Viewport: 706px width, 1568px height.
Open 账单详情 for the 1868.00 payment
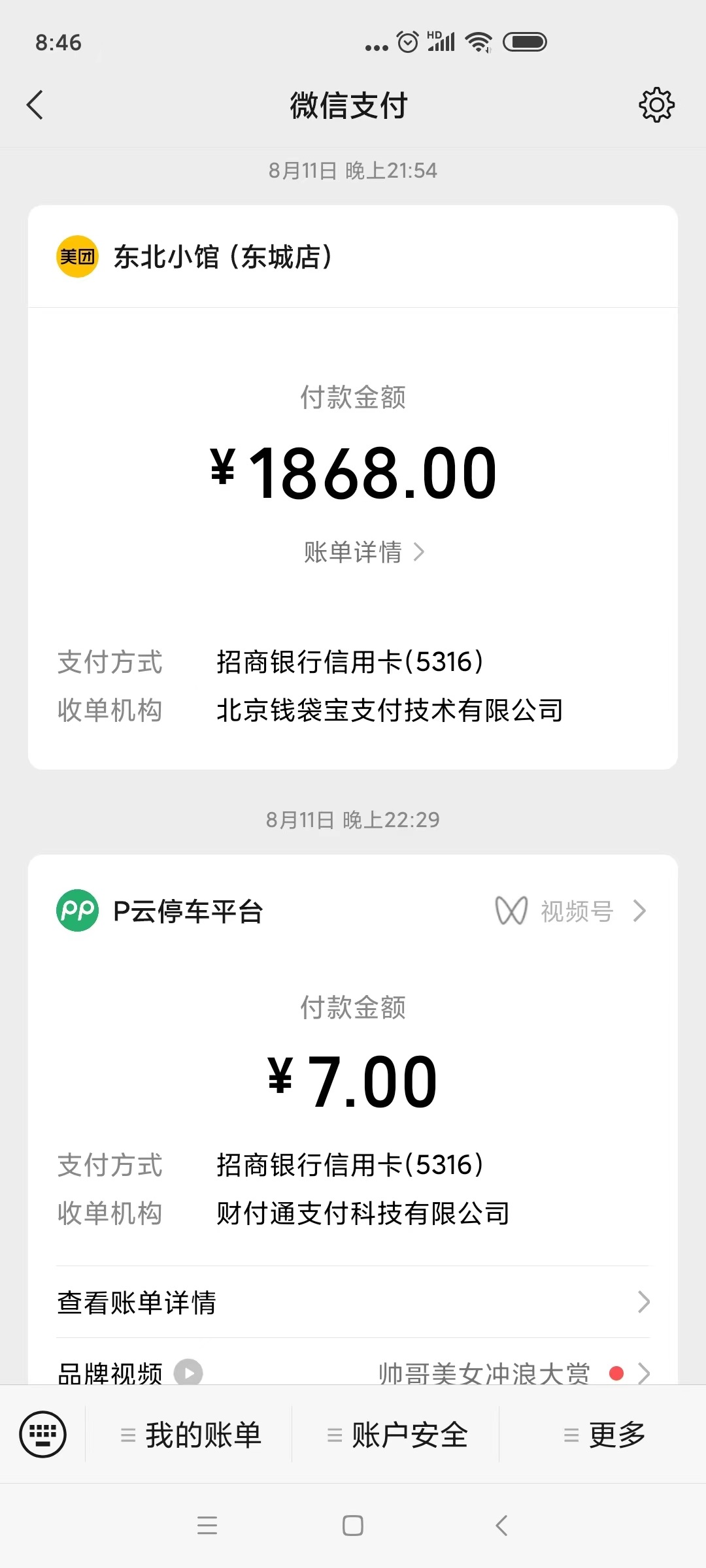pyautogui.click(x=364, y=552)
